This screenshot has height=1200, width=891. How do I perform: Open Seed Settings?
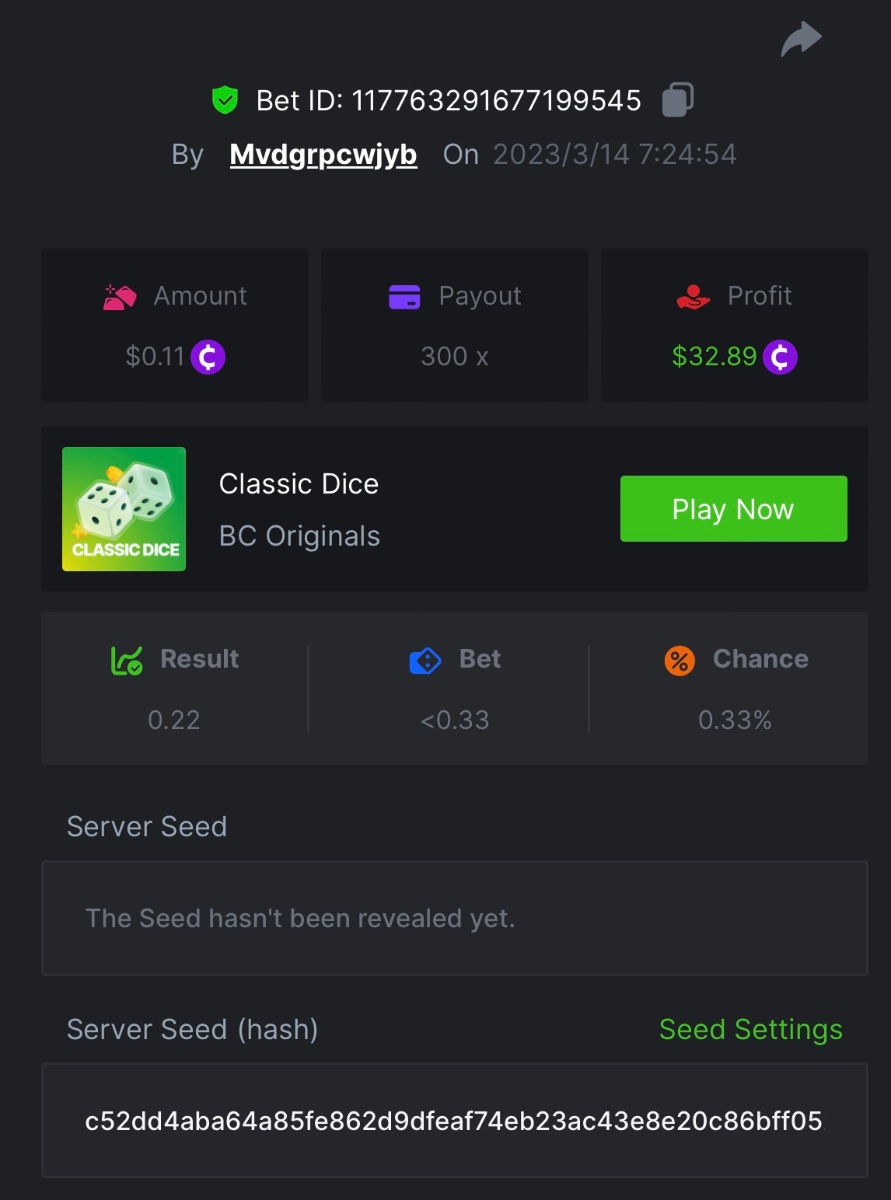[750, 1030]
